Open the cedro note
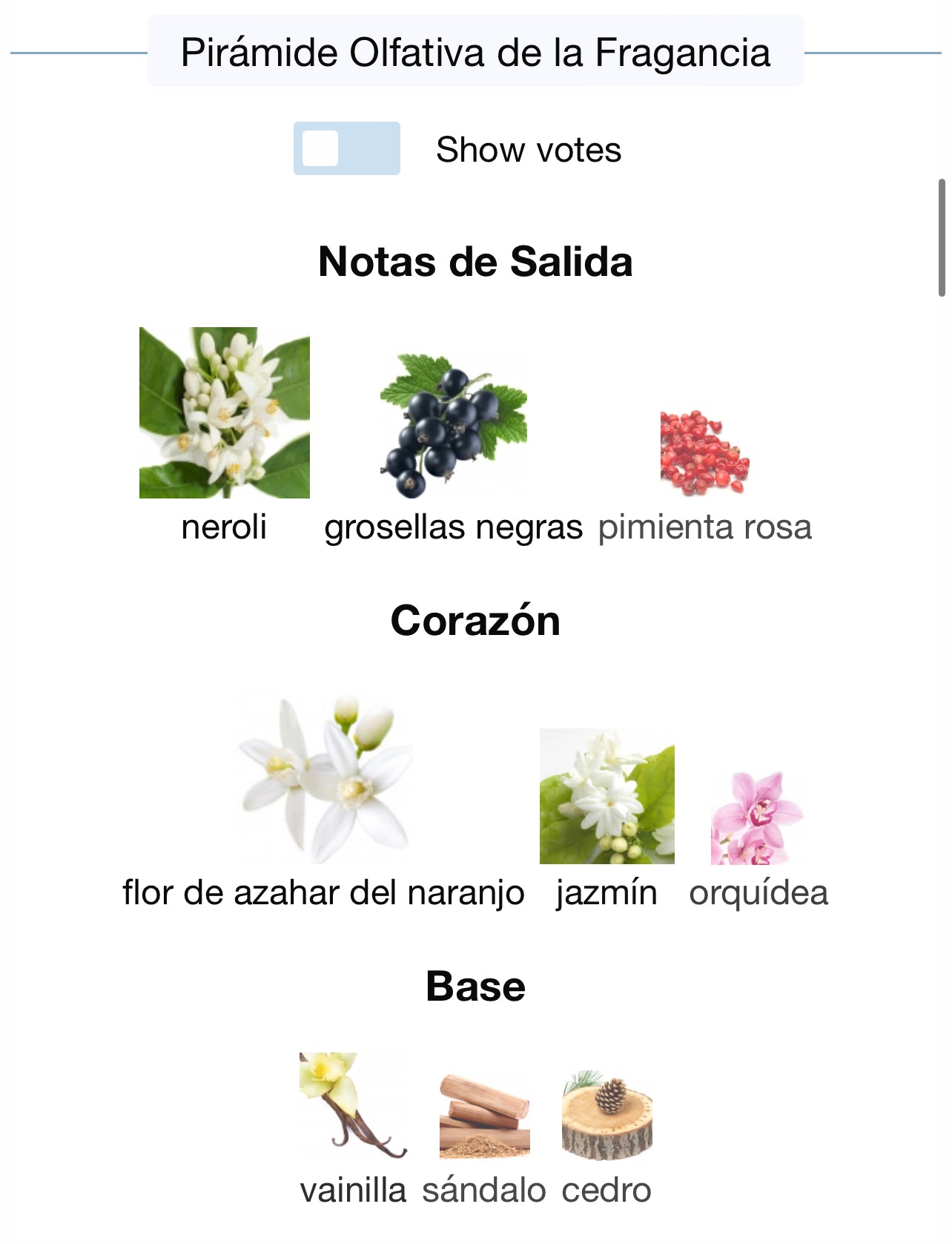This screenshot has height=1244, width=952. [606, 1115]
